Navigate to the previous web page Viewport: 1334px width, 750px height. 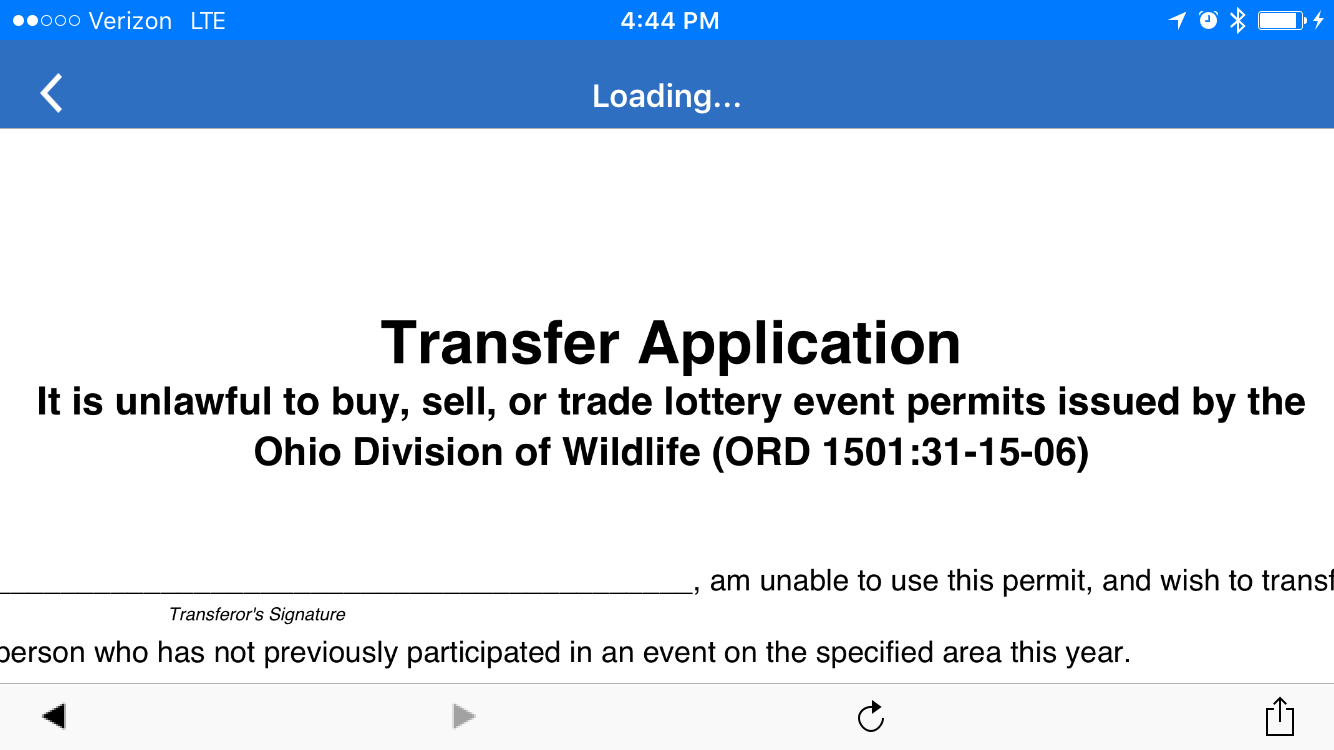click(x=54, y=716)
